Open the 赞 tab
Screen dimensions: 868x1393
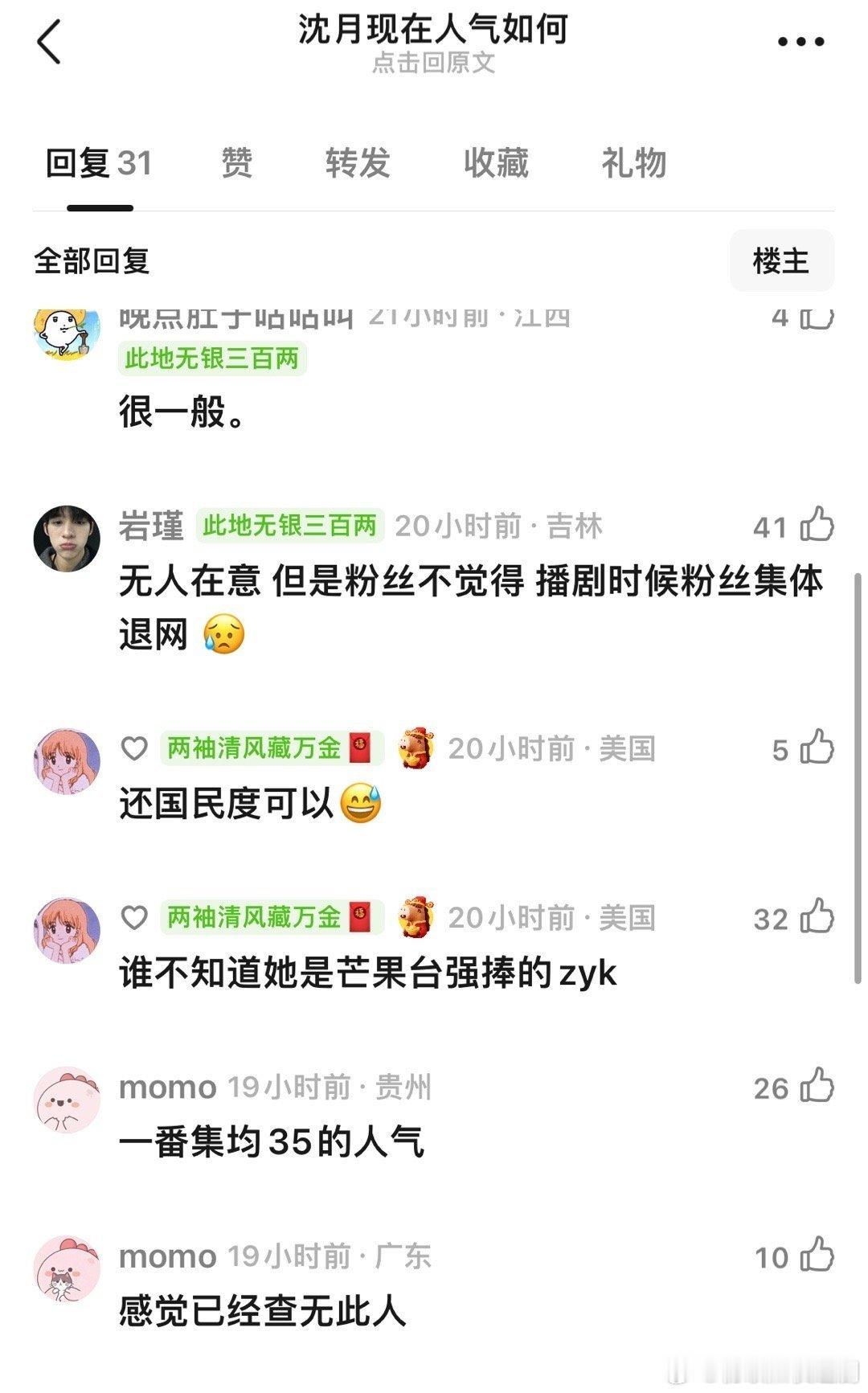coord(235,163)
